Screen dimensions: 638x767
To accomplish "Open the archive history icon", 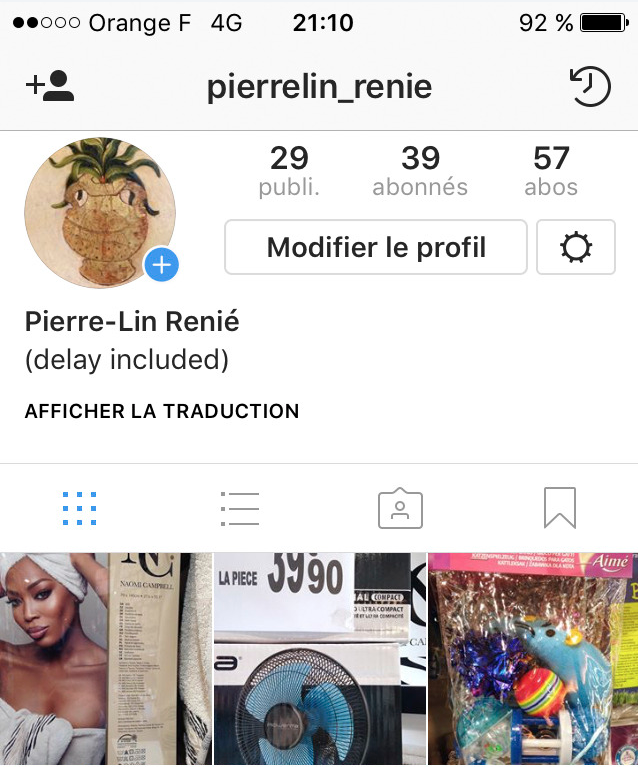I will pyautogui.click(x=590, y=87).
